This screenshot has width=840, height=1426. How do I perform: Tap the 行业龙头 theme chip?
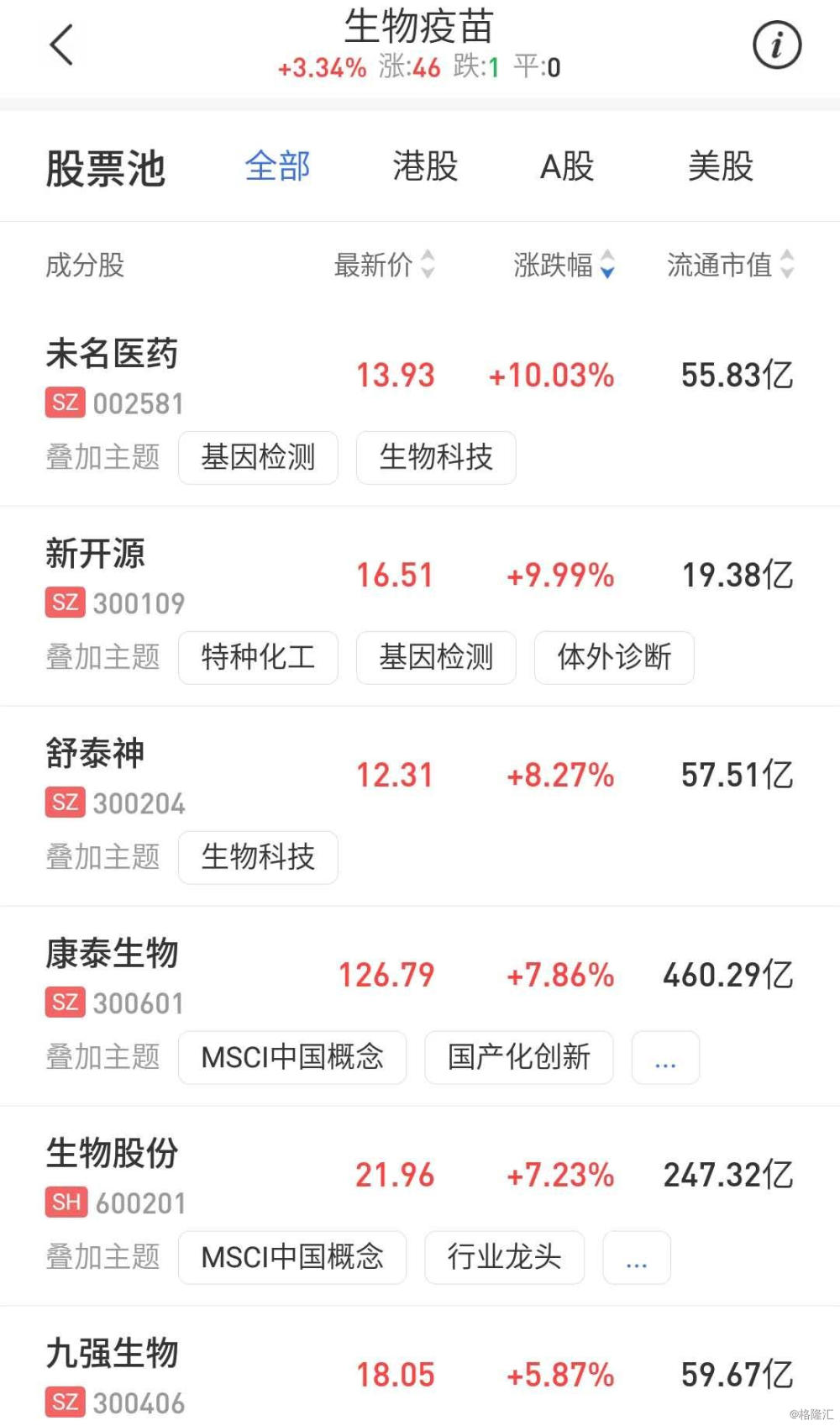click(504, 1257)
